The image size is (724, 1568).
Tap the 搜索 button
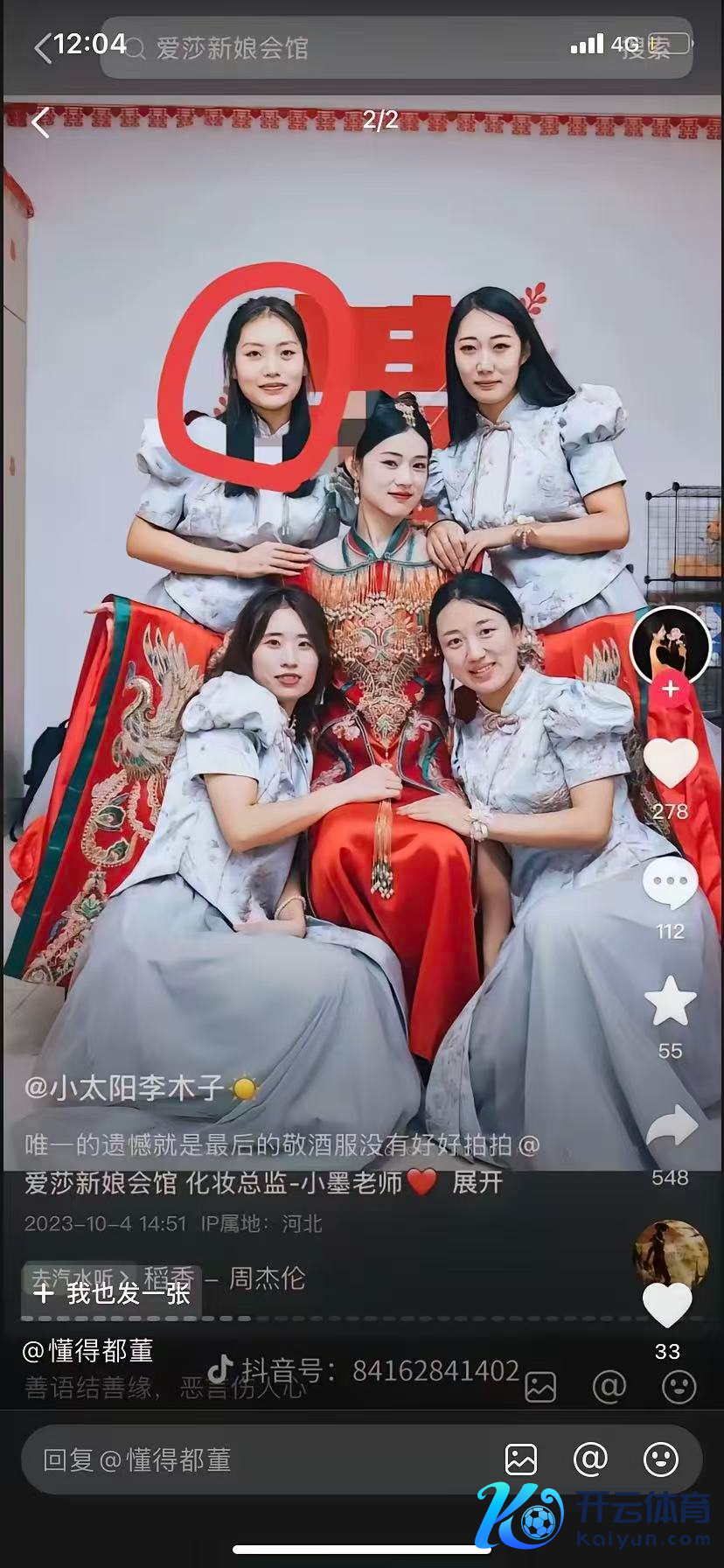(x=645, y=48)
